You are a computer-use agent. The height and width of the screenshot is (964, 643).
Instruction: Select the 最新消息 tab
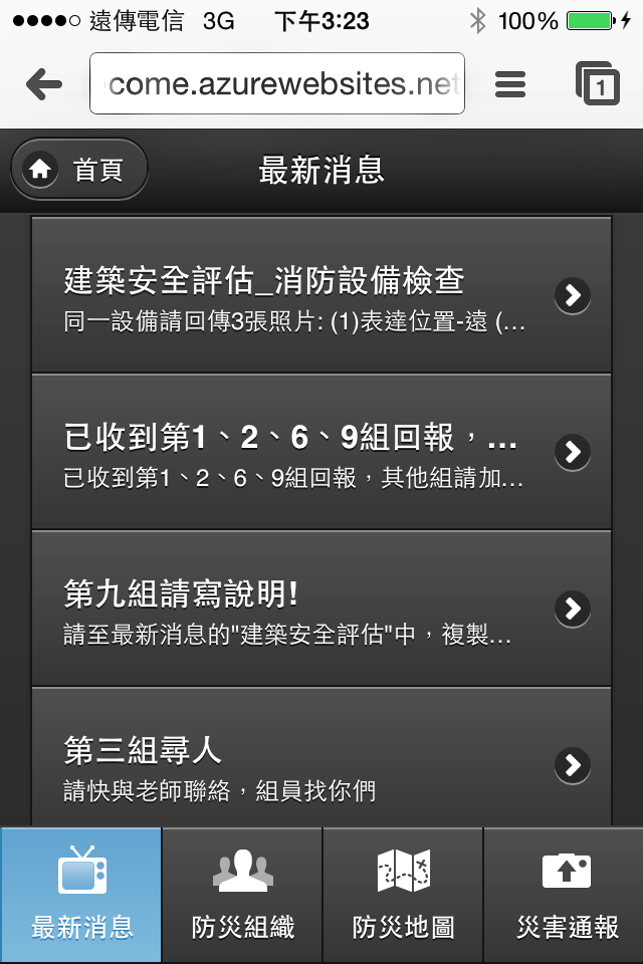(x=81, y=896)
